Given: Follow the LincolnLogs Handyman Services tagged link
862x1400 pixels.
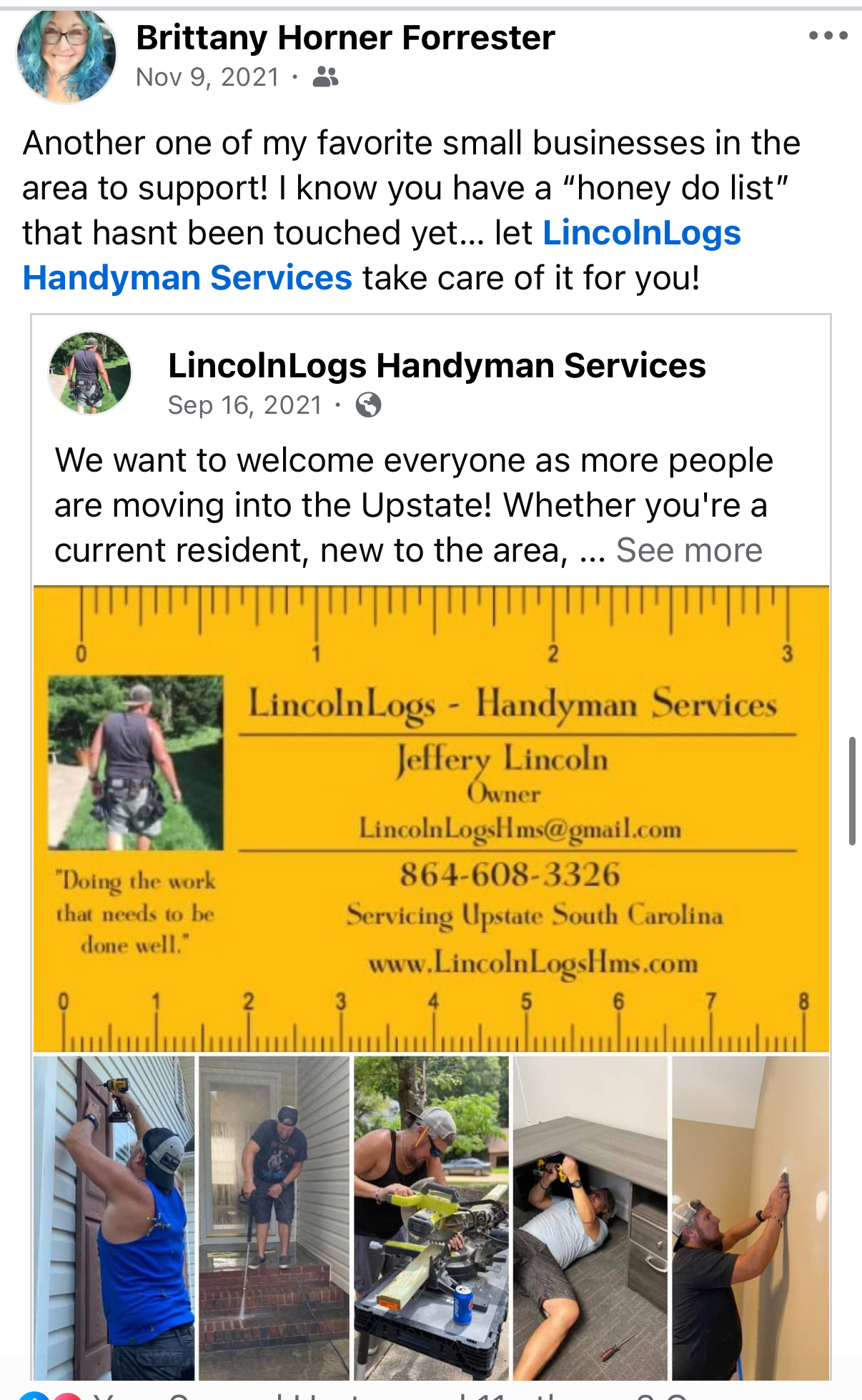Looking at the screenshot, I should (382, 255).
